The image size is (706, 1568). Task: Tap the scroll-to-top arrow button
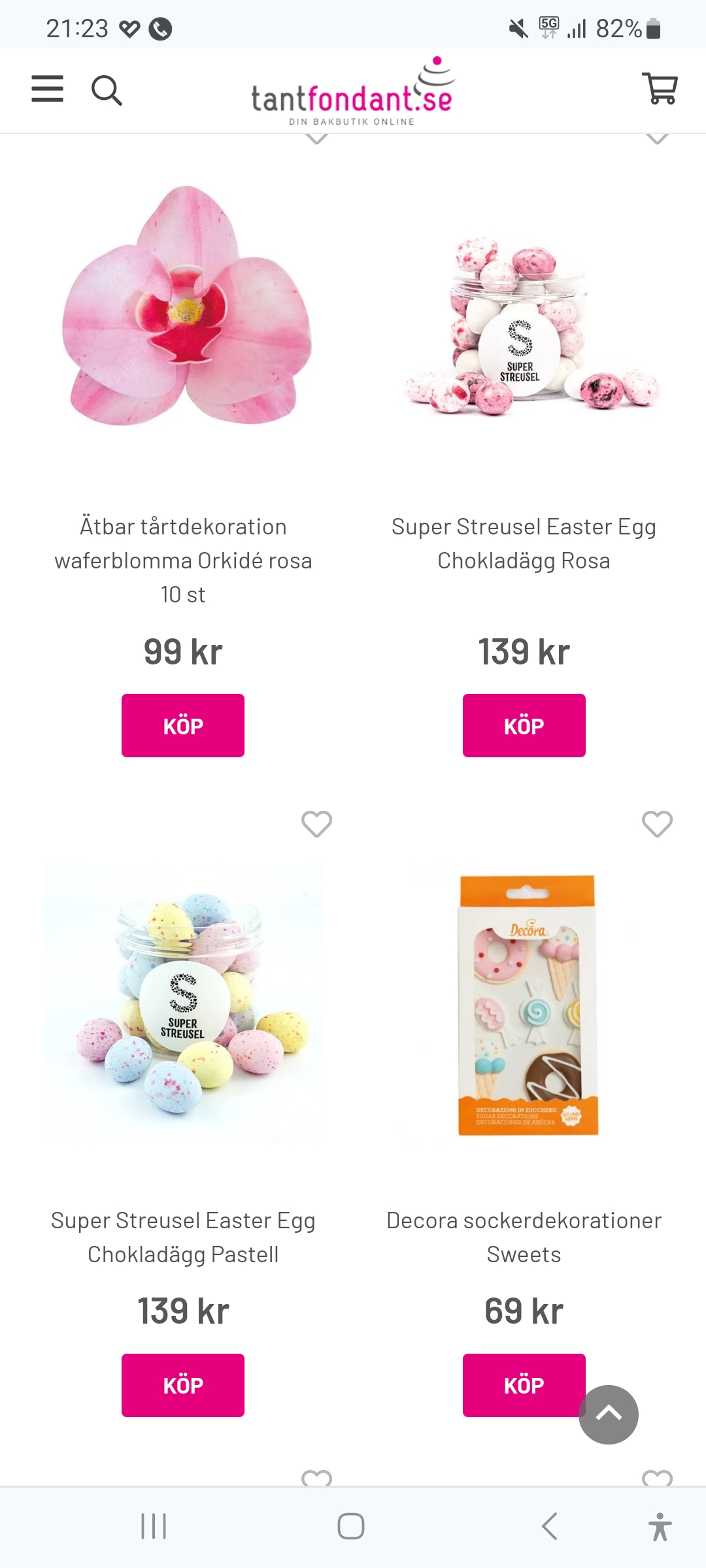(609, 1414)
